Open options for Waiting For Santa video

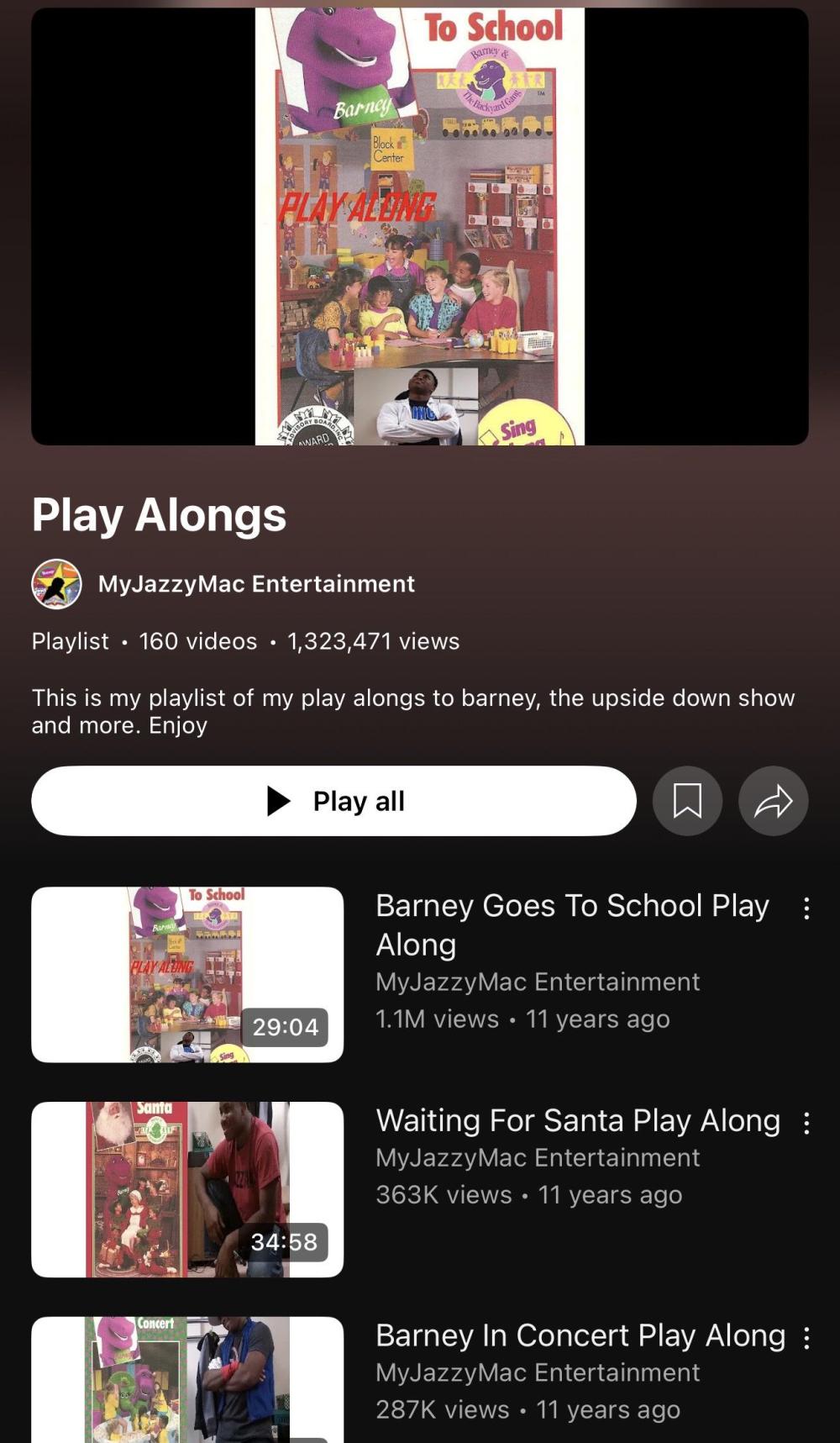806,1123
